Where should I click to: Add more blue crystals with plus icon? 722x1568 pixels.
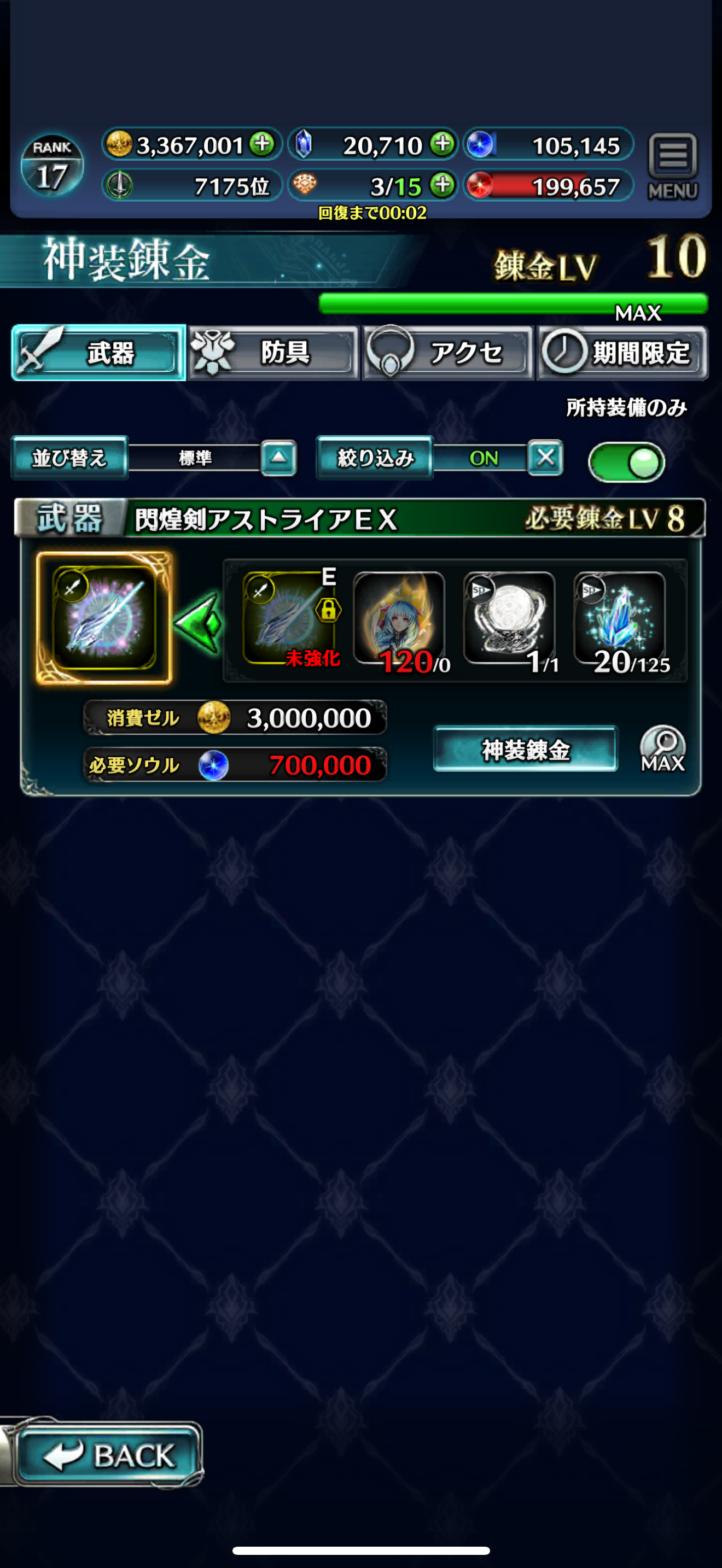[x=442, y=144]
